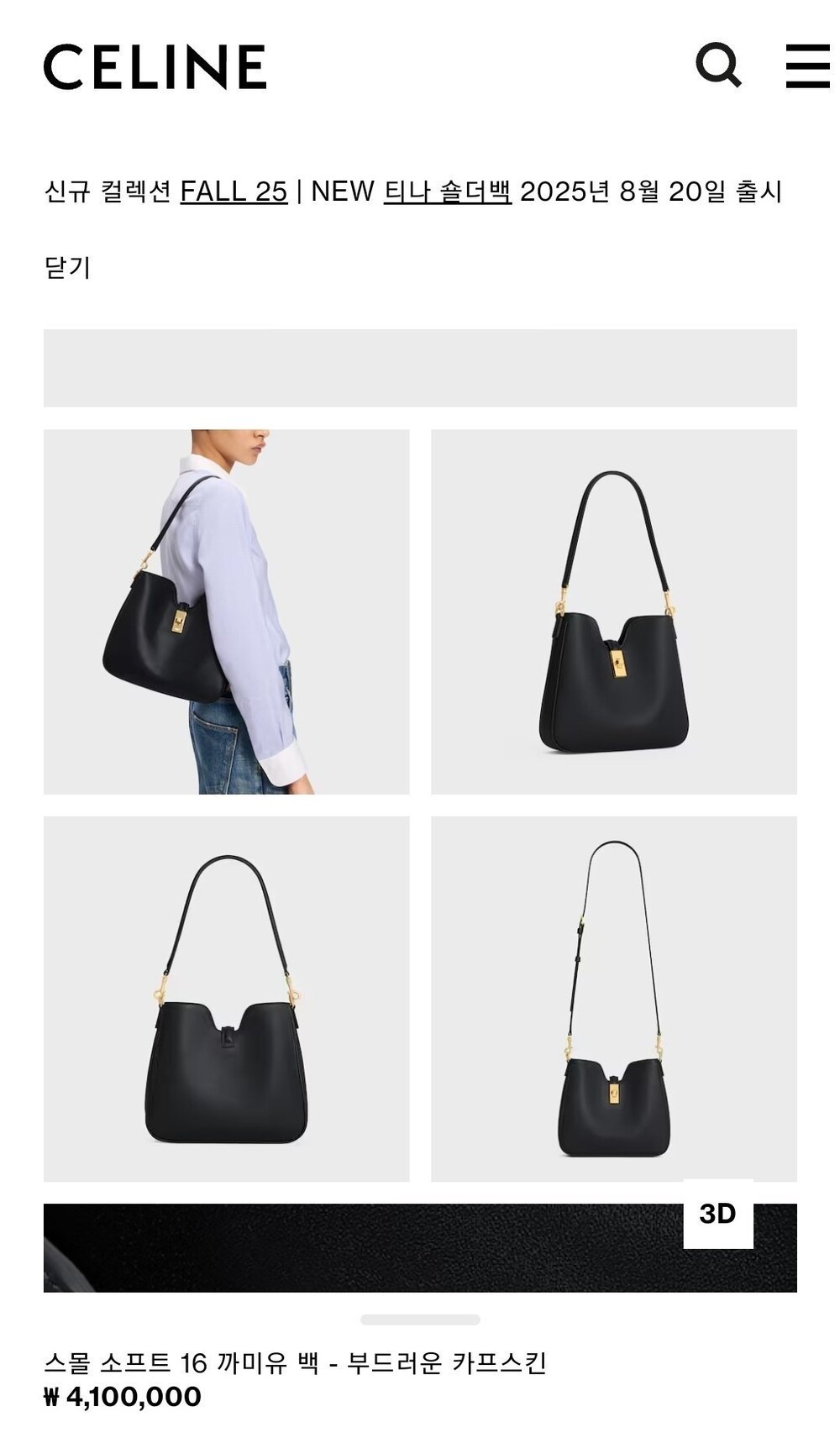Launch the 3D product view

718,1214
